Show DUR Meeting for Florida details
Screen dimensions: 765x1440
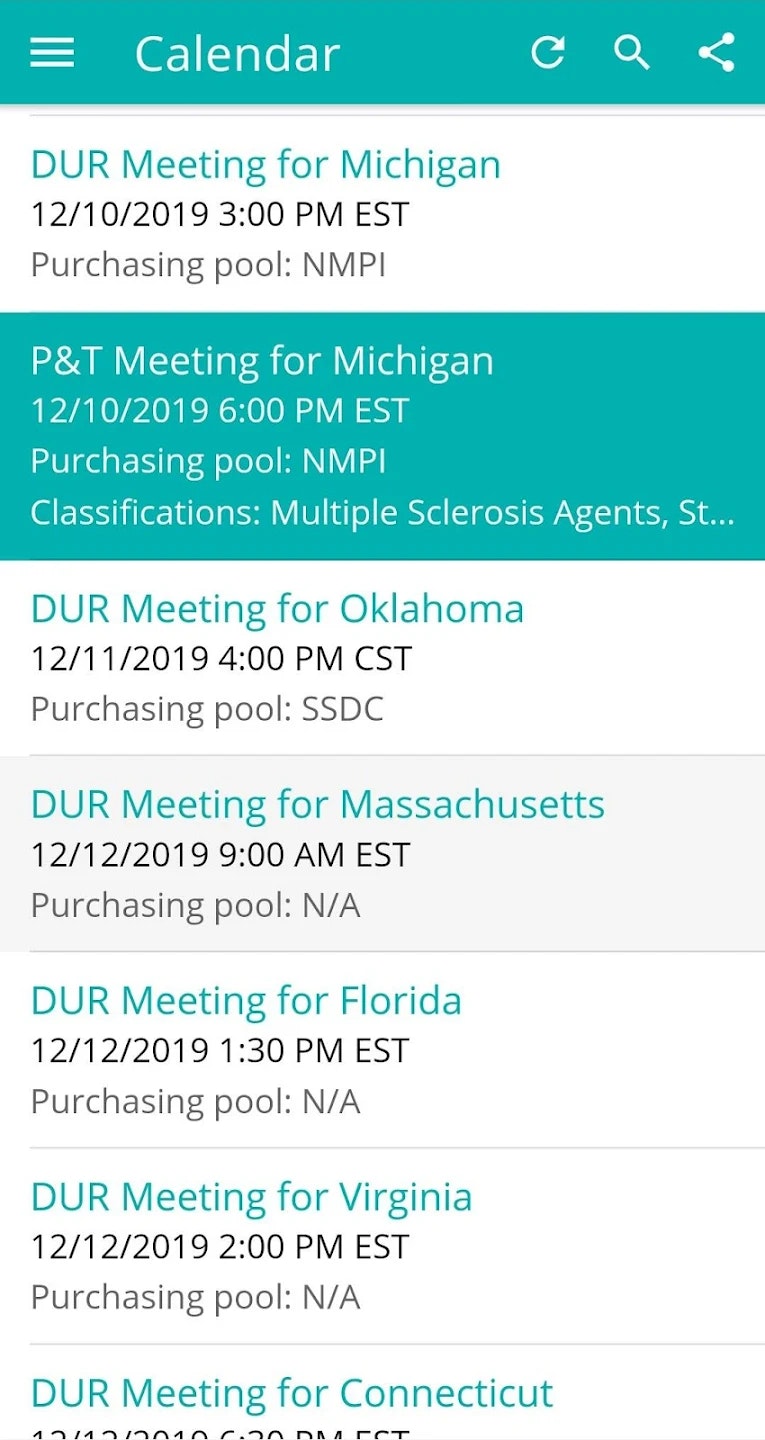coord(382,1050)
